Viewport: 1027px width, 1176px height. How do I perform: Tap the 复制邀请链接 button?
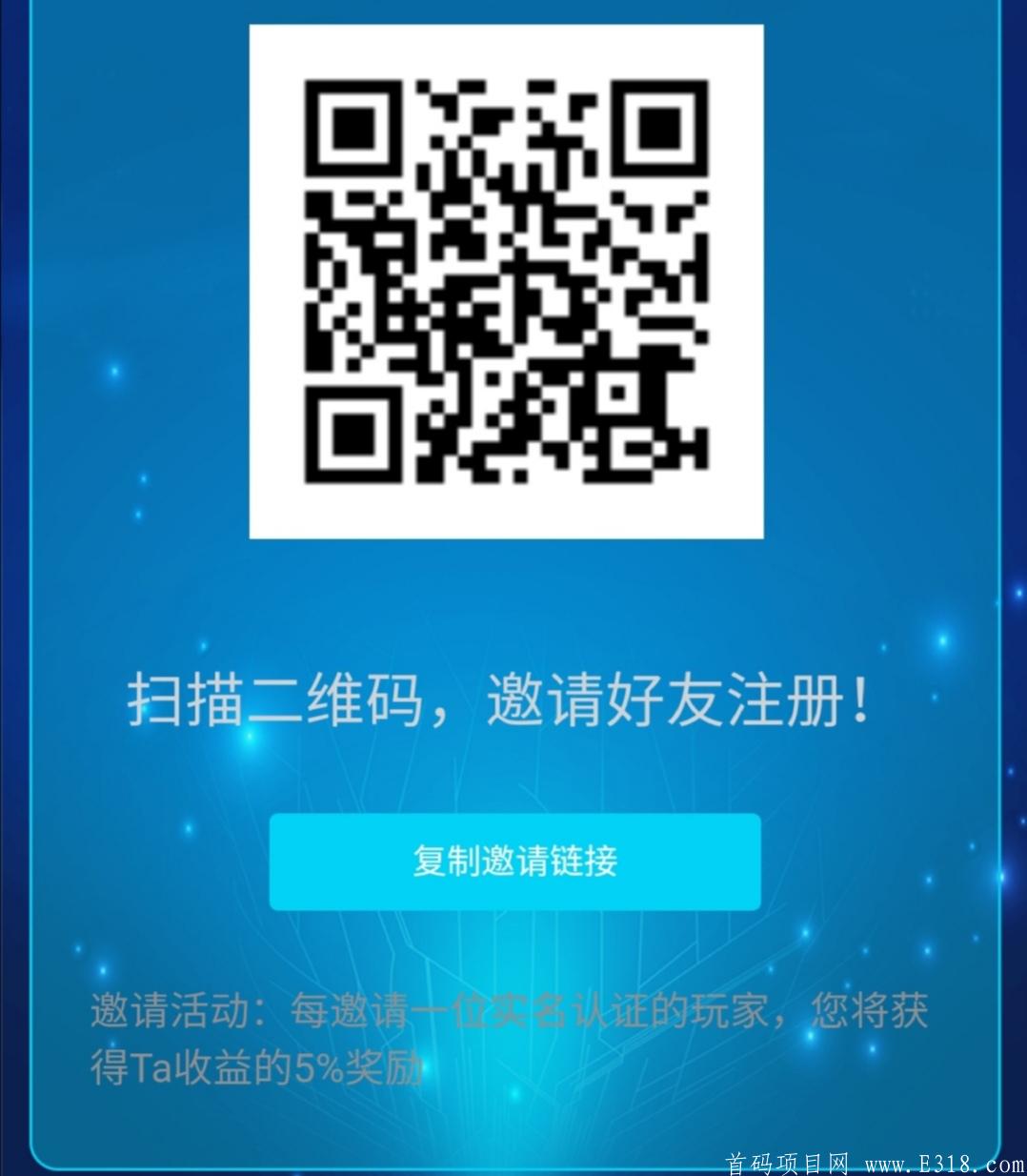(x=514, y=862)
